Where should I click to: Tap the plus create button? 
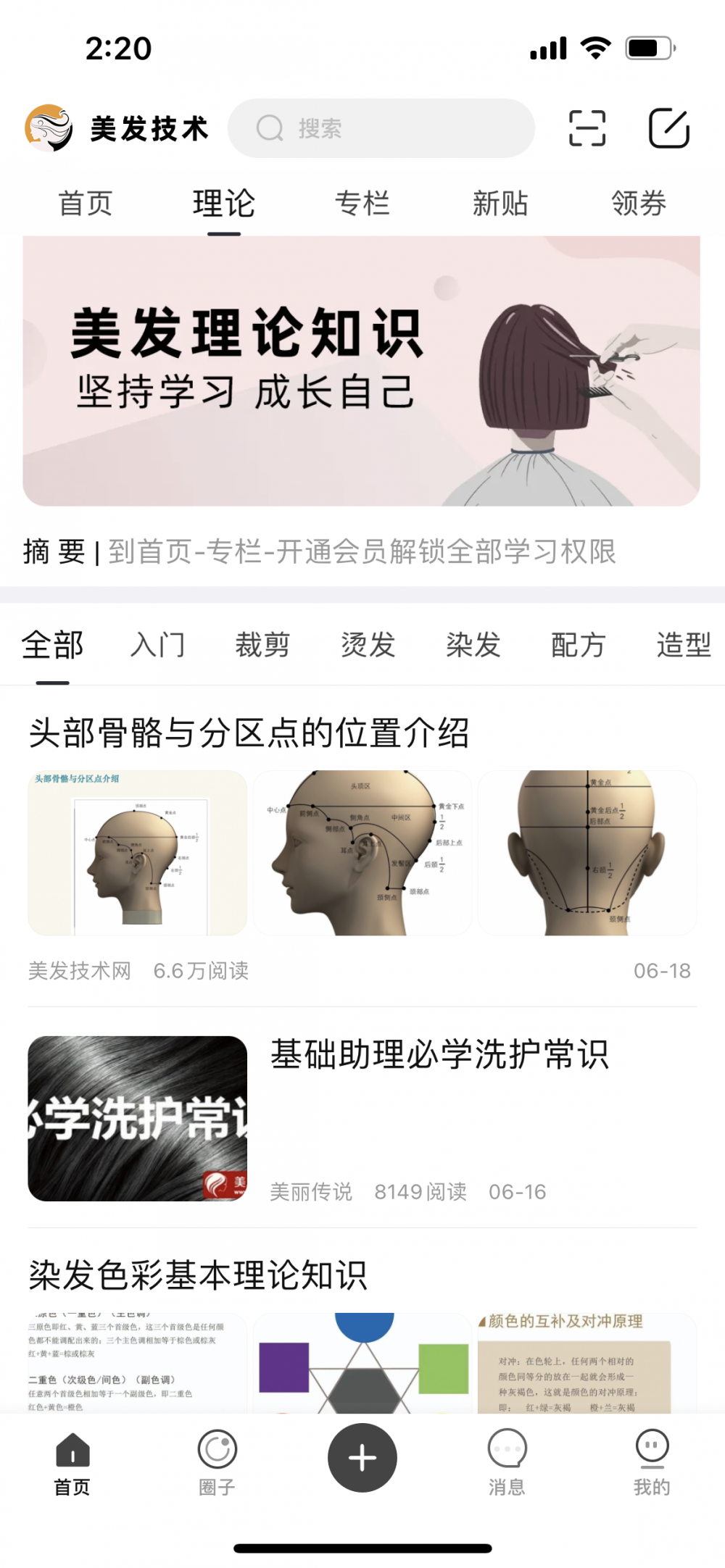[x=362, y=1458]
